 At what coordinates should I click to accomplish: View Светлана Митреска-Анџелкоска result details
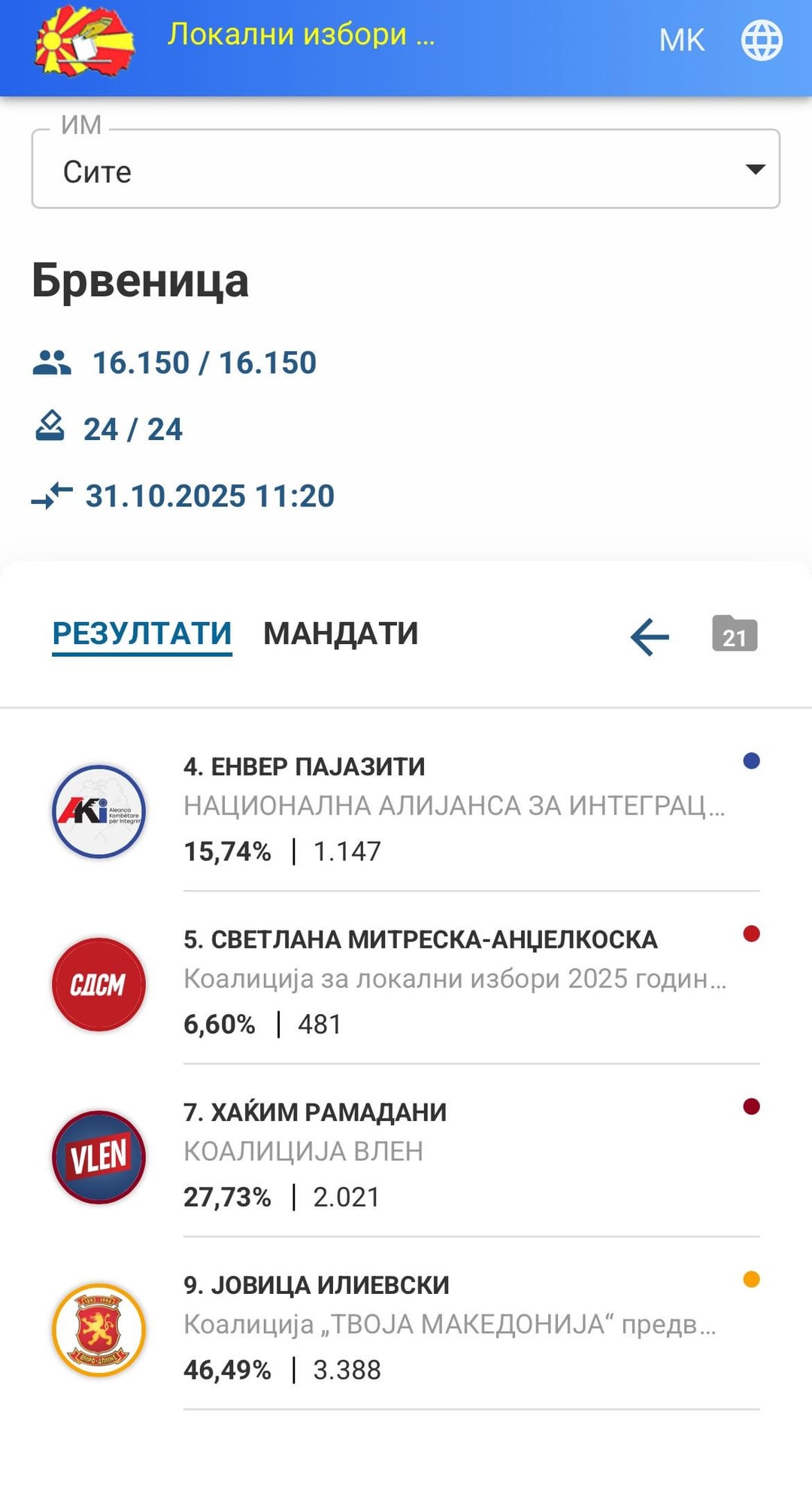[x=454, y=981]
